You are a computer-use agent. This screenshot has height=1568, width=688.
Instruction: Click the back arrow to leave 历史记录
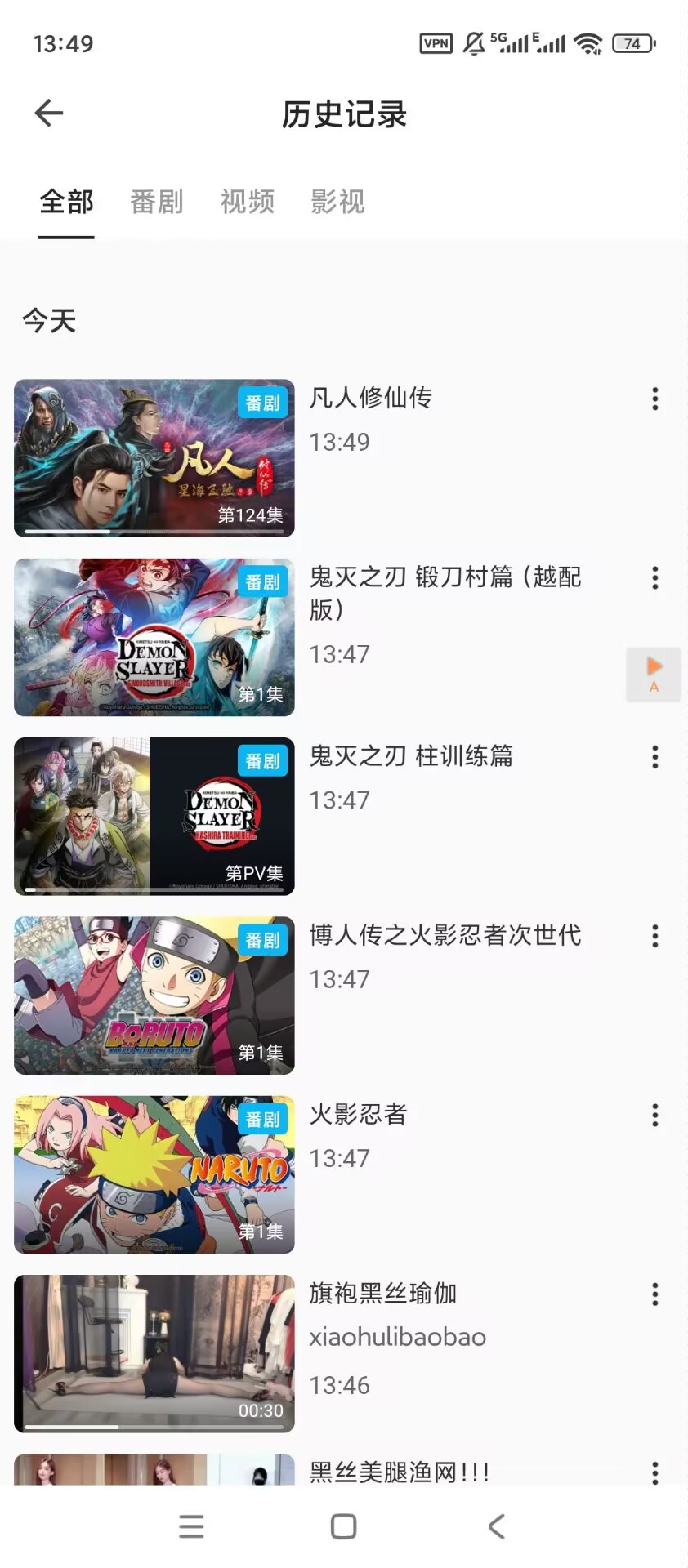pos(48,113)
